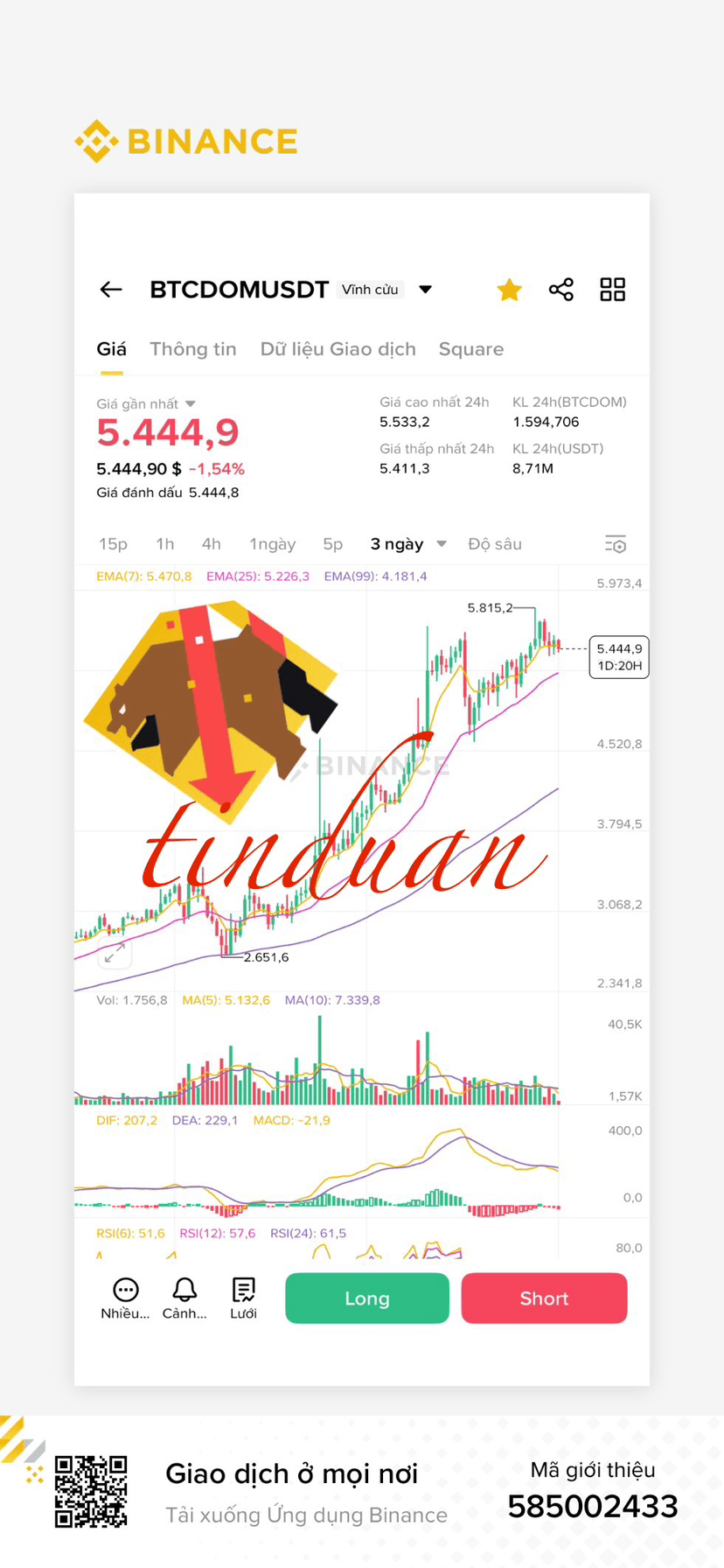
Task: Select the Dữ liệu Giao dịch tab
Action: pos(338,348)
